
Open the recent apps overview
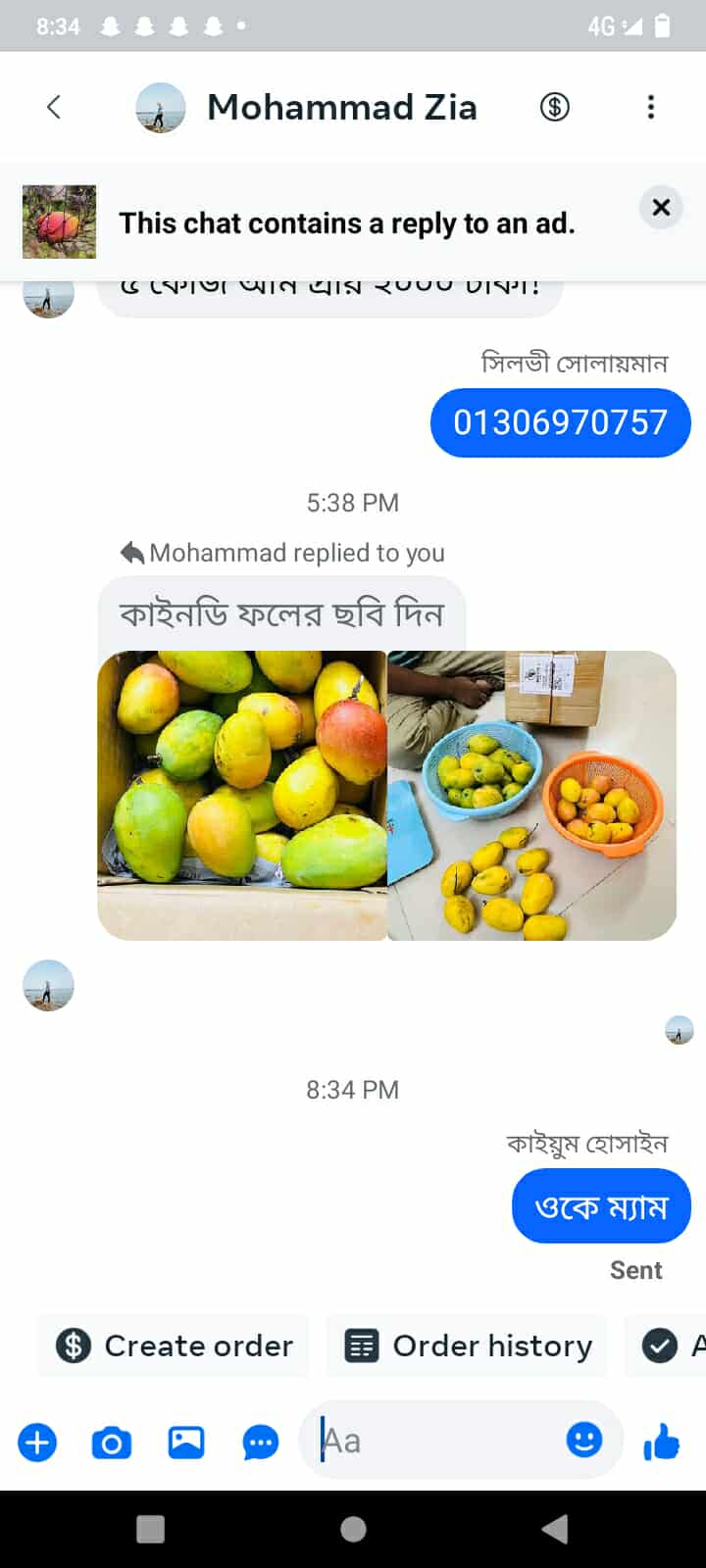tap(150, 1529)
